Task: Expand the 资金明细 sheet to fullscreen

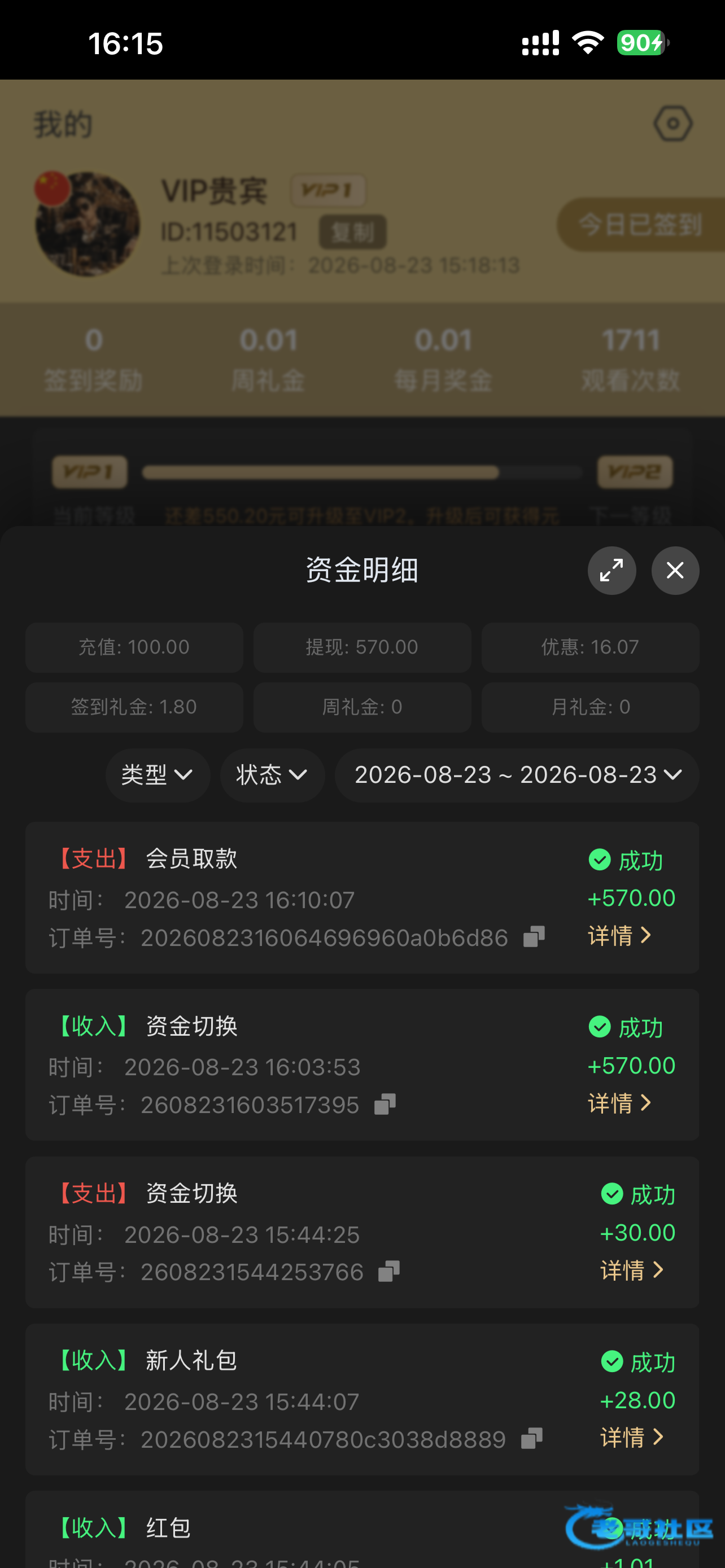Action: (x=611, y=570)
